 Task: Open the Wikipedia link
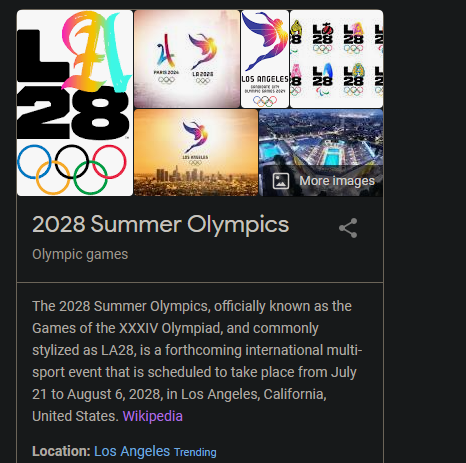(x=152, y=416)
